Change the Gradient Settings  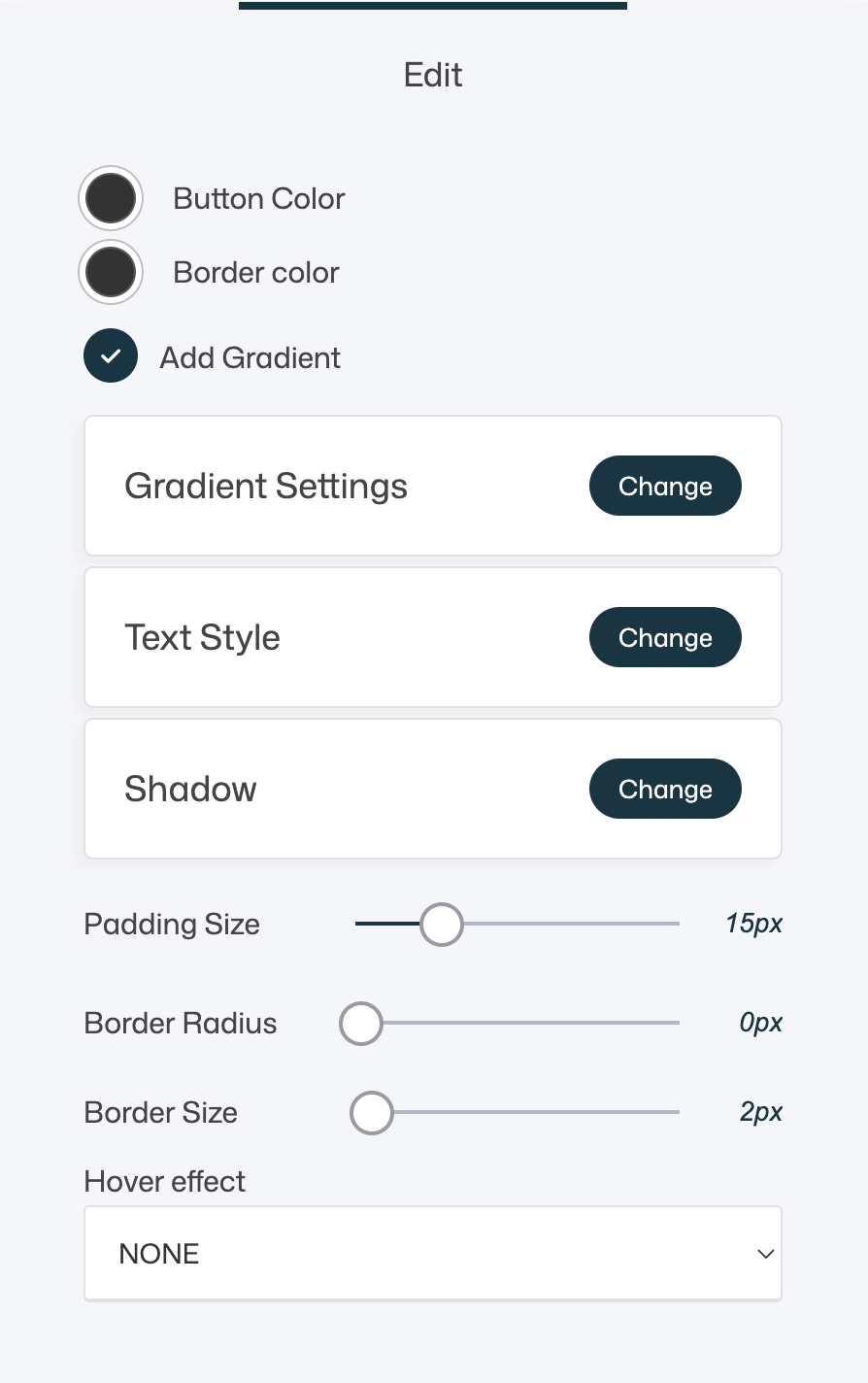click(x=665, y=486)
